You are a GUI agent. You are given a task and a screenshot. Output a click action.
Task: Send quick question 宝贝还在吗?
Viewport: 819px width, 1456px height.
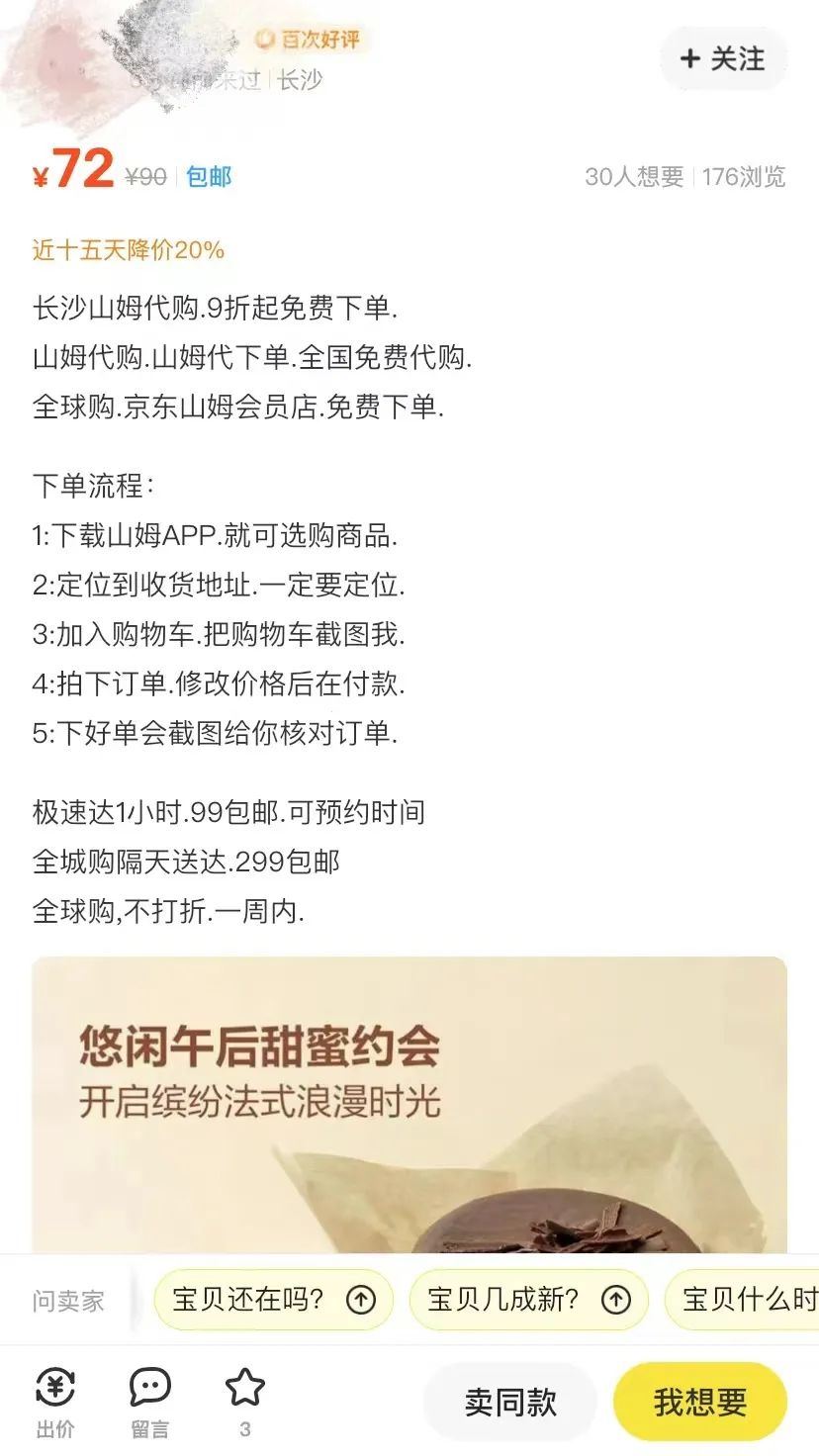point(273,1299)
